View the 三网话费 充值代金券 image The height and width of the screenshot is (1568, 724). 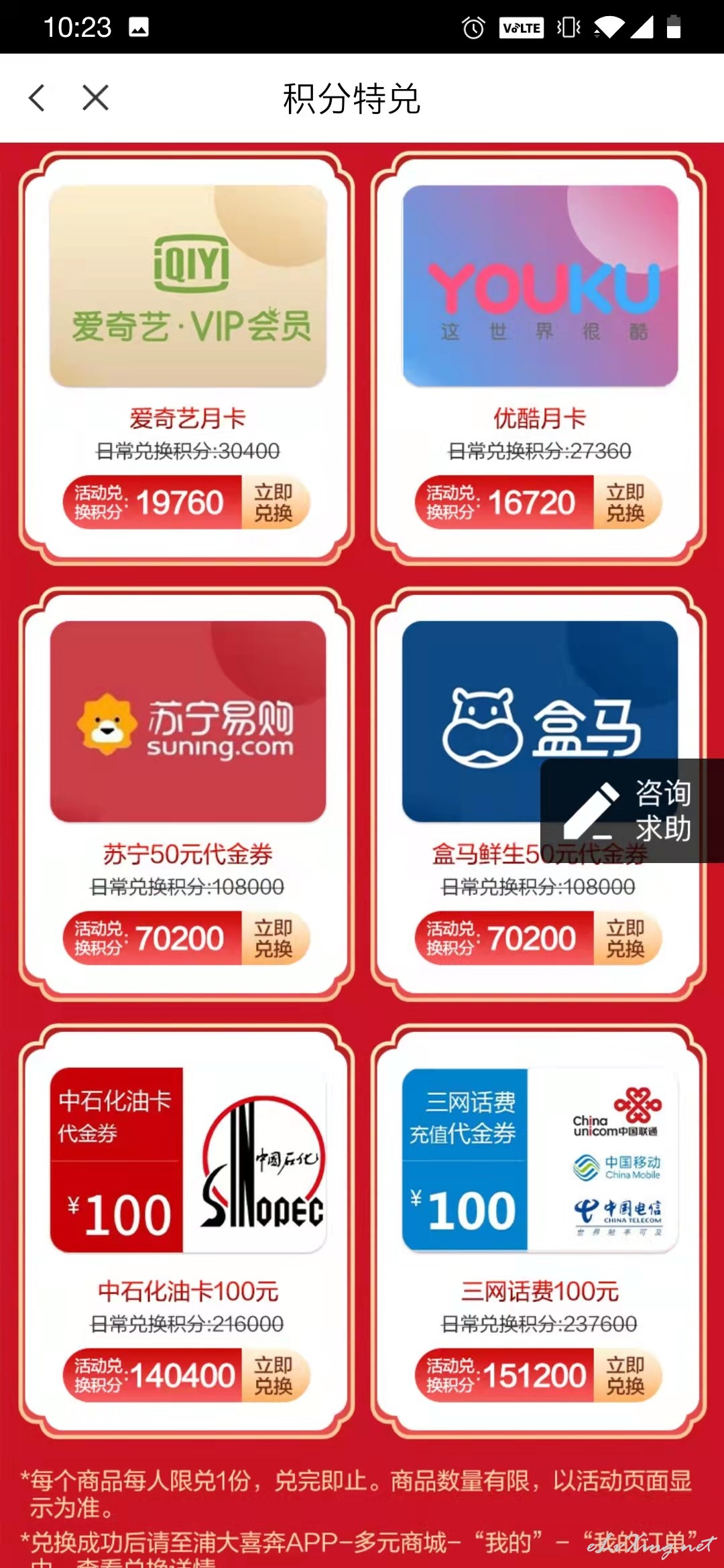coord(540,1160)
